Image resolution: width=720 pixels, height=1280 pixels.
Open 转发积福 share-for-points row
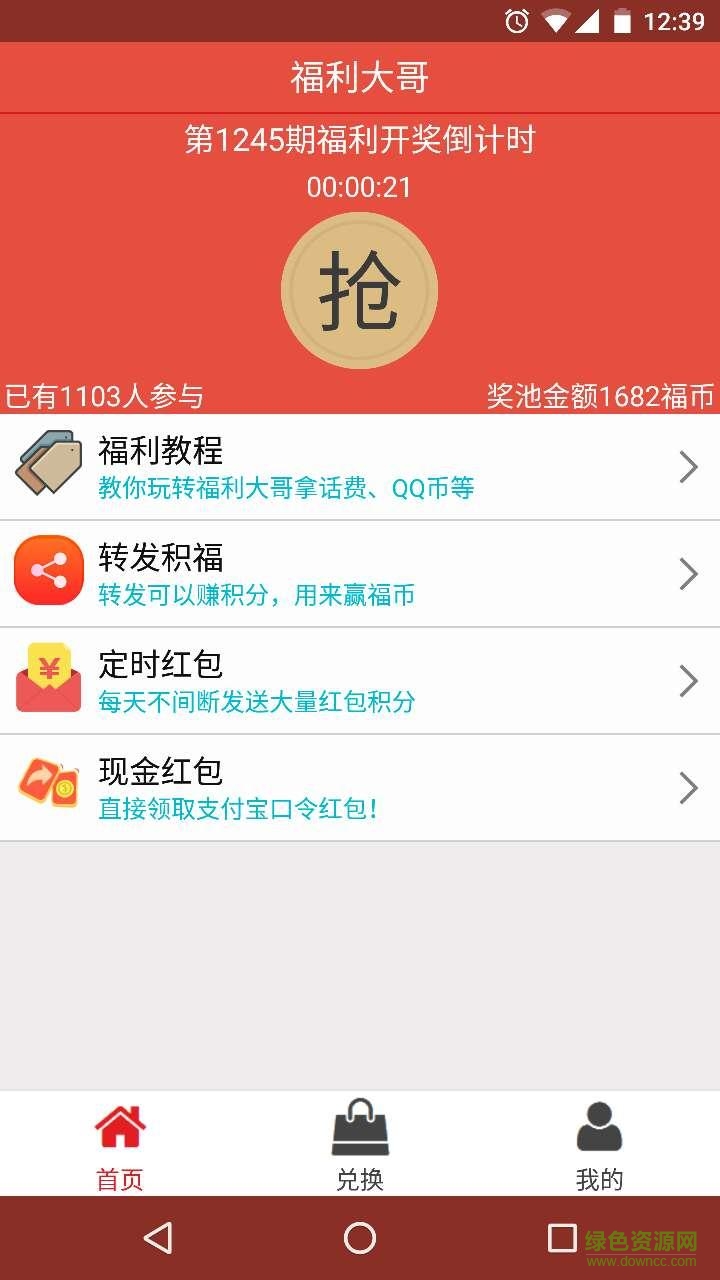coord(359,574)
